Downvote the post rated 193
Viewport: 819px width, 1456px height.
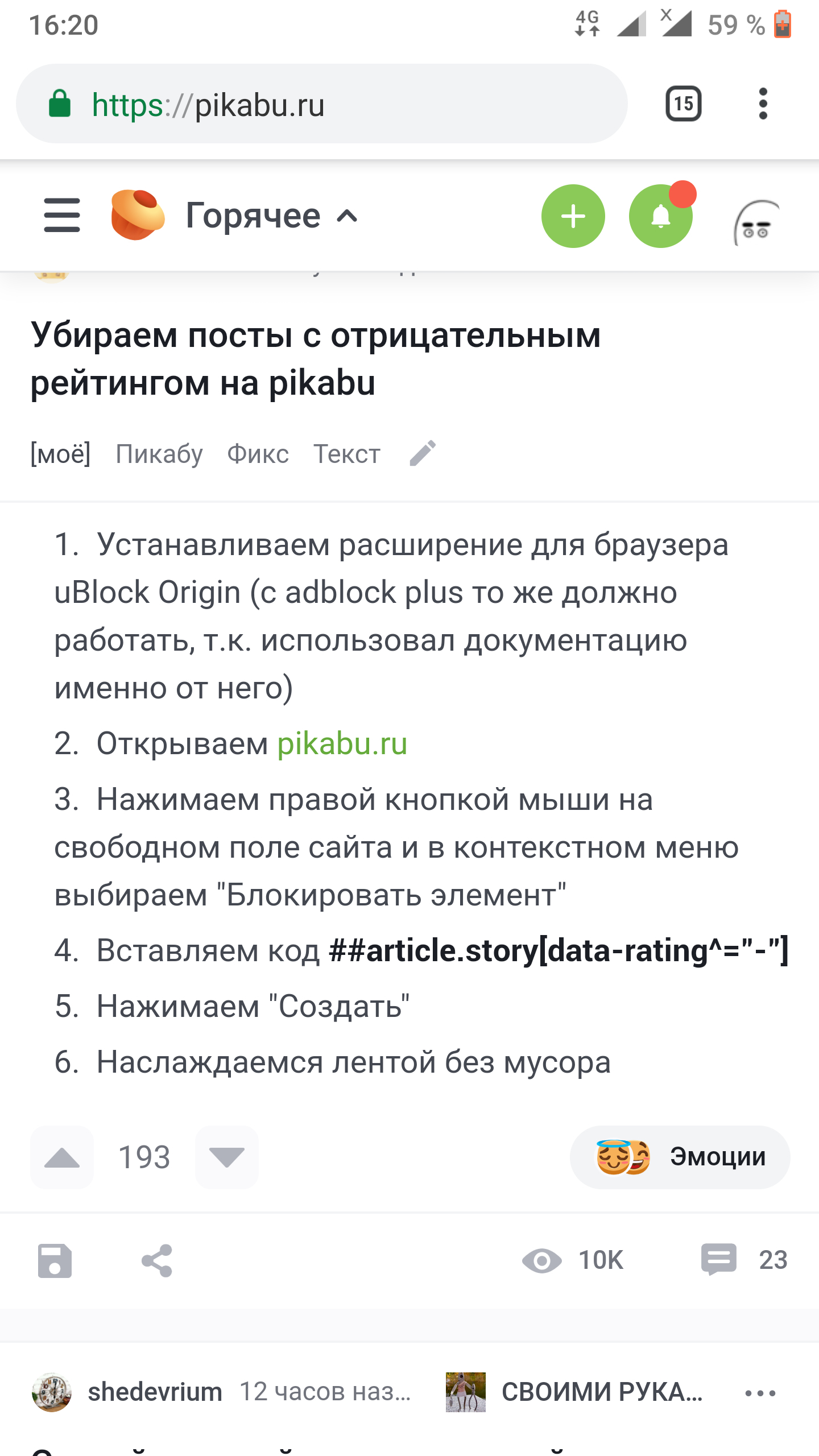226,1157
